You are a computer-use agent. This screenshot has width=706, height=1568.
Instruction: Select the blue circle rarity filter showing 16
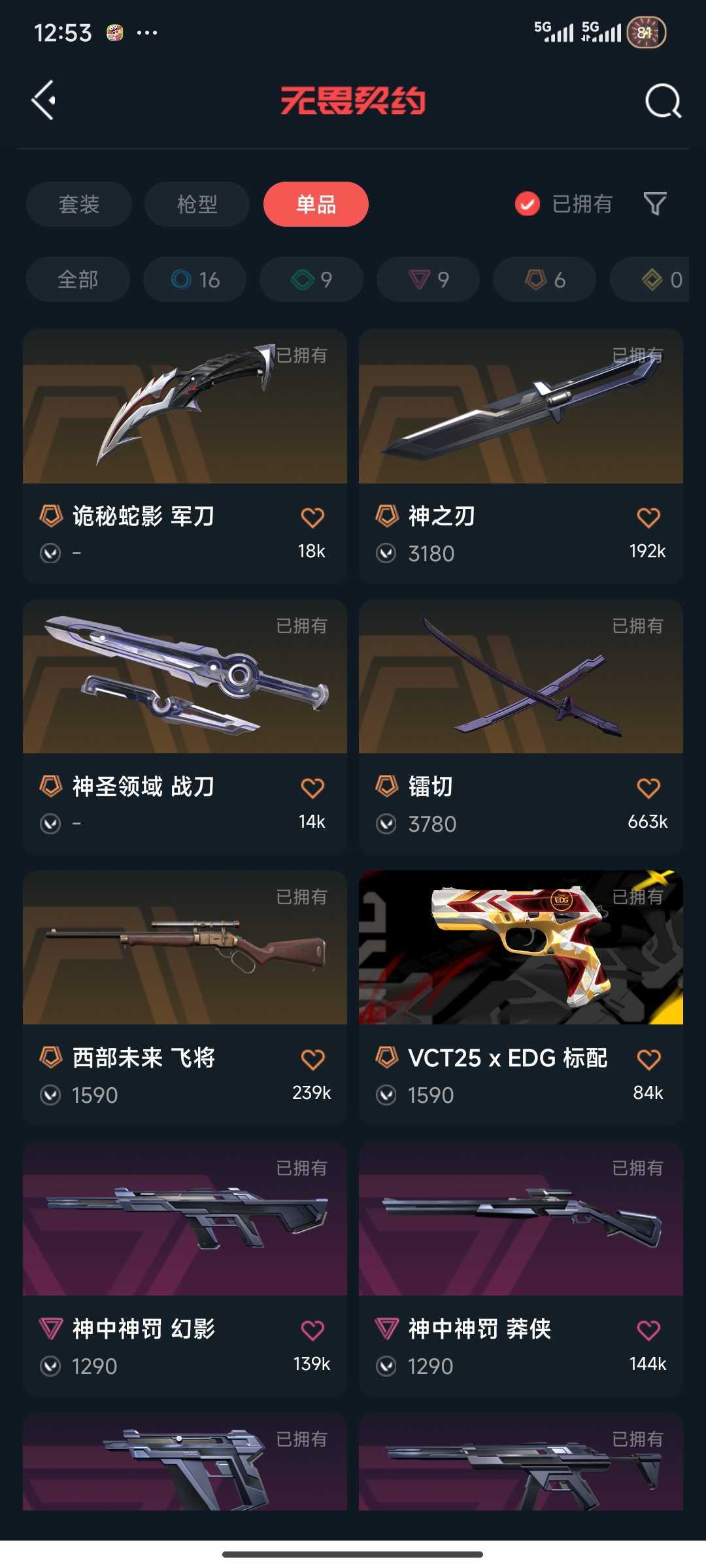tap(194, 279)
